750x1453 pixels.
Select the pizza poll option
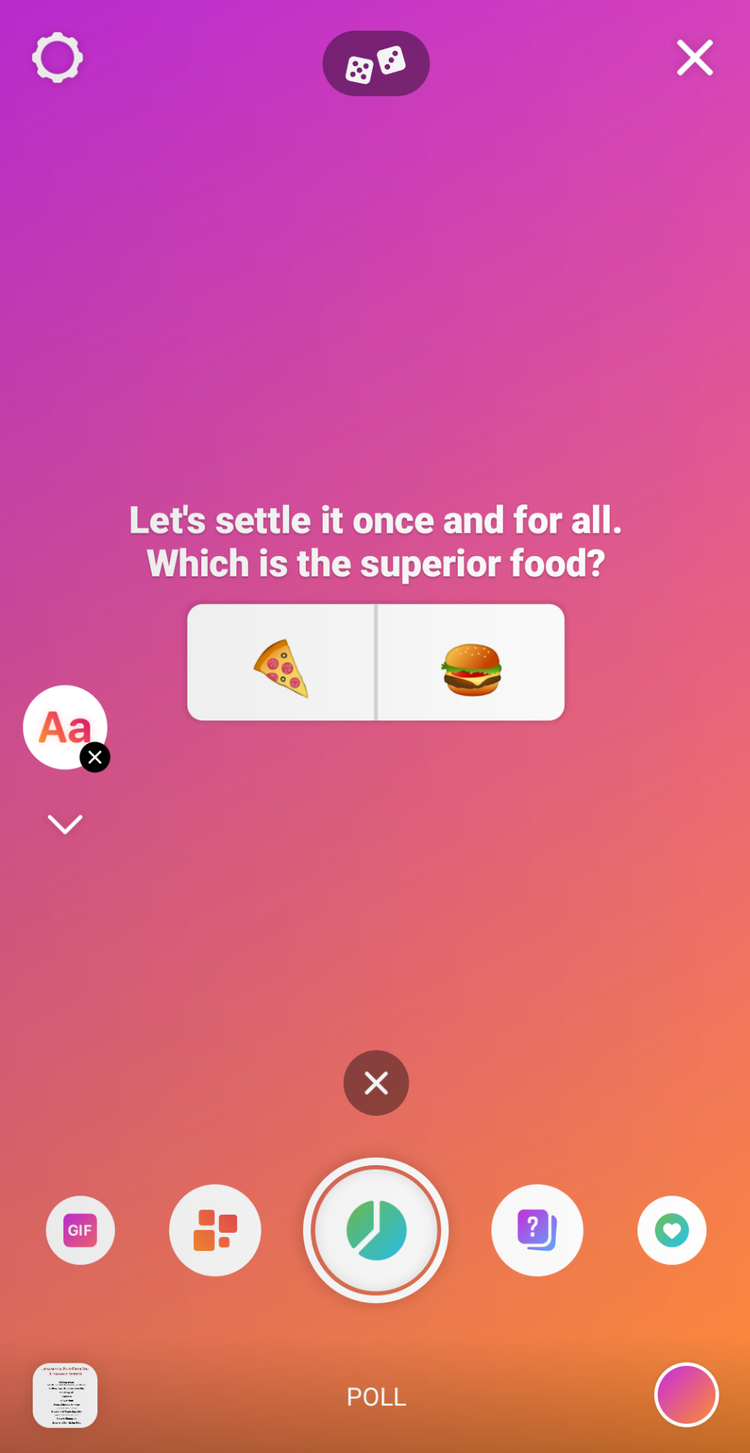[281, 663]
